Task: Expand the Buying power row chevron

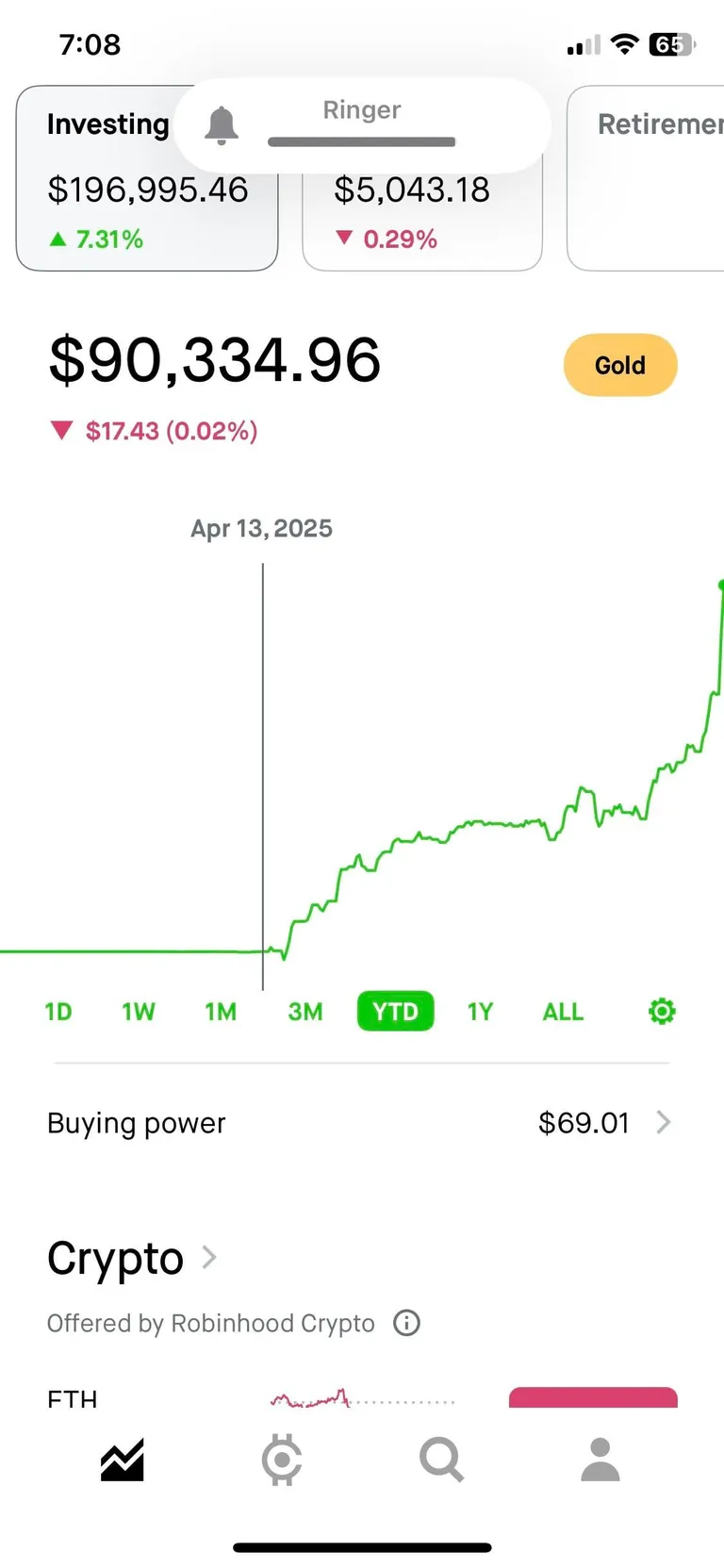Action: coord(663,1123)
